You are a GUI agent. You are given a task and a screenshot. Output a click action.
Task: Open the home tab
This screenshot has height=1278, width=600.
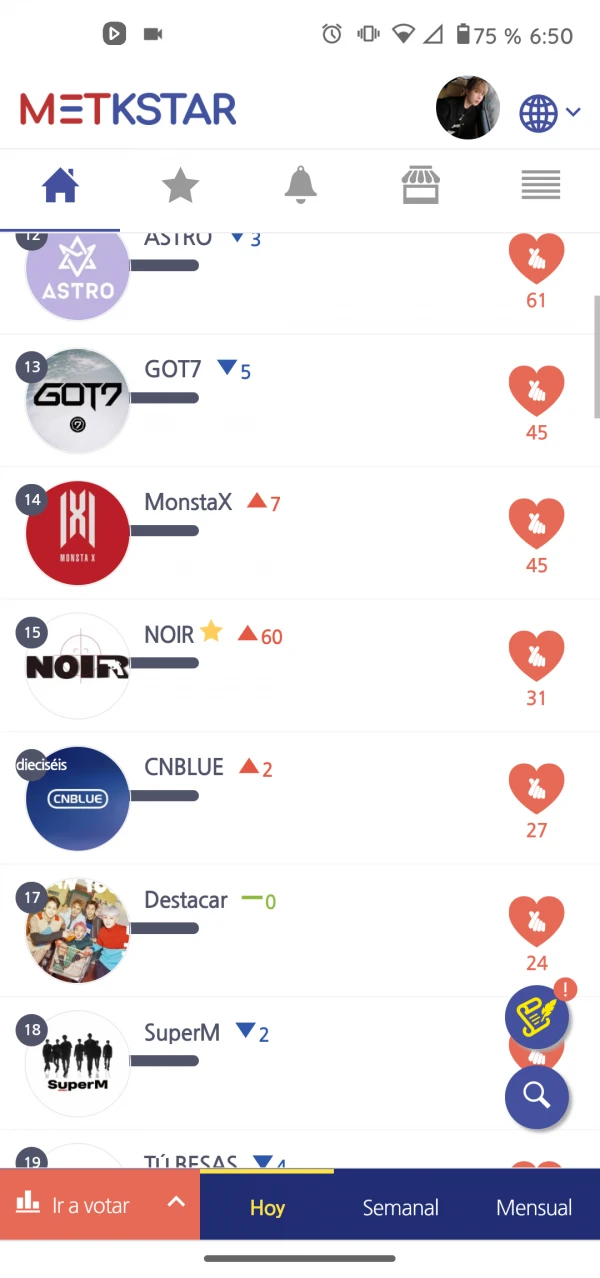coord(60,185)
